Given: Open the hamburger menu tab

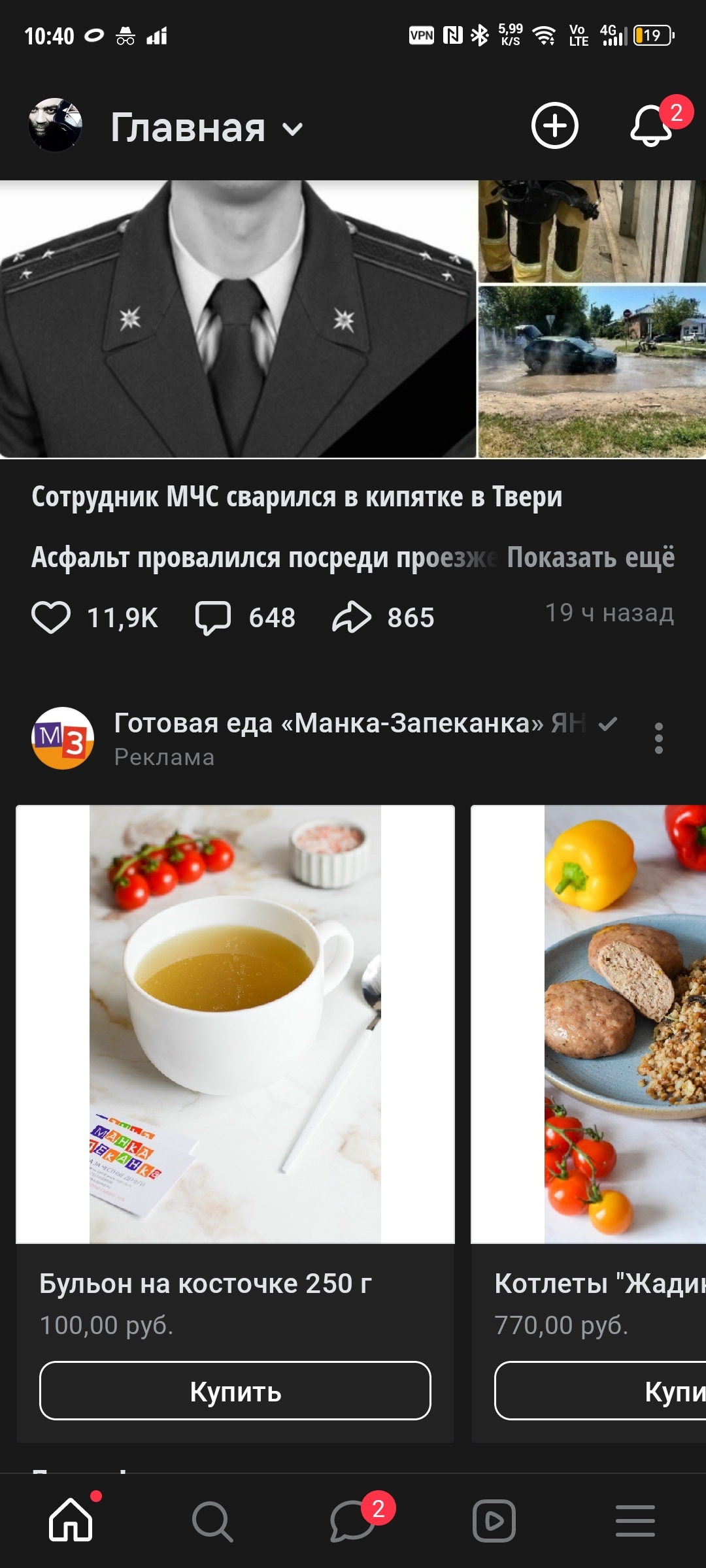Looking at the screenshot, I should (635, 1521).
